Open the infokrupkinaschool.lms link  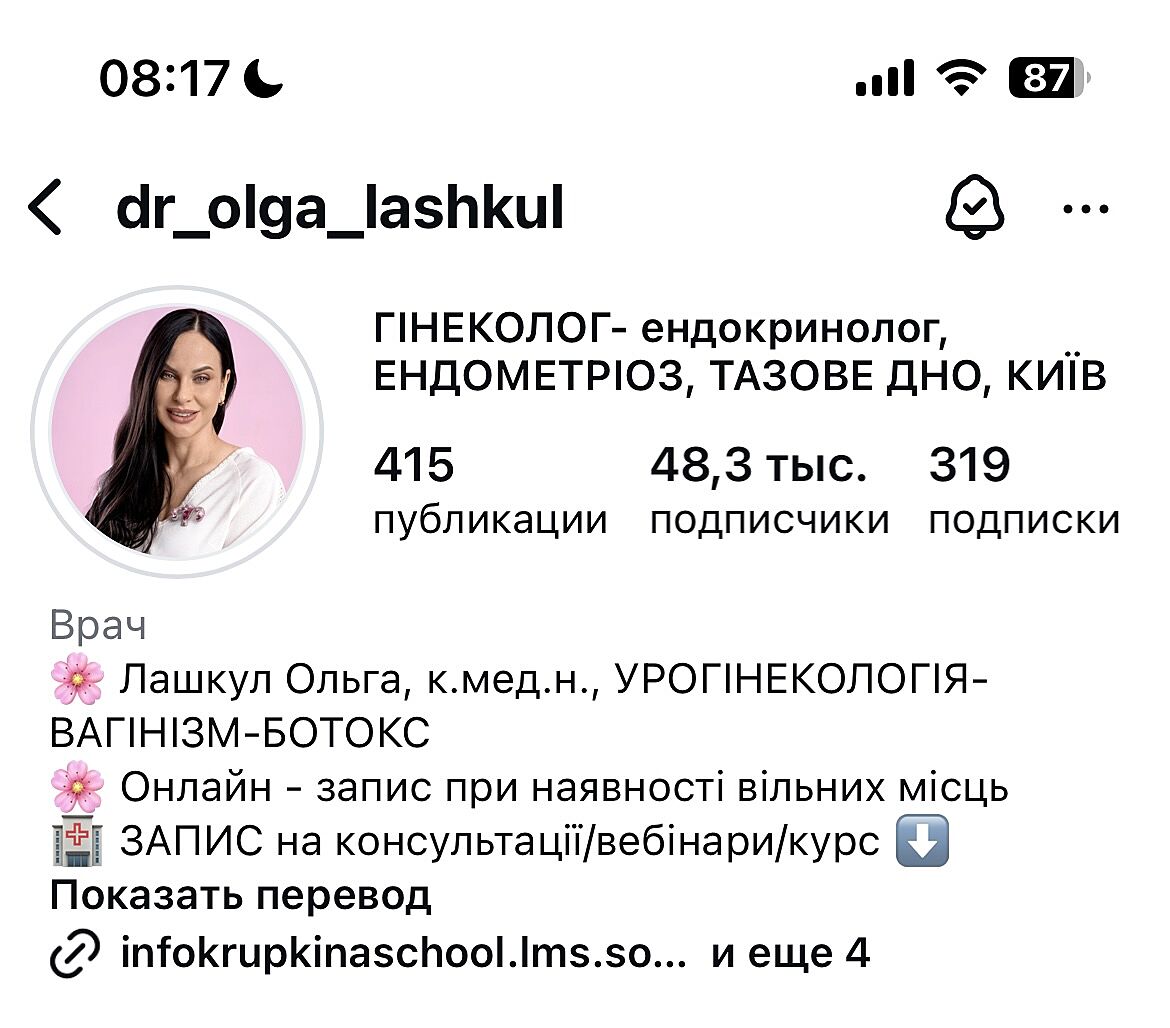[x=402, y=953]
